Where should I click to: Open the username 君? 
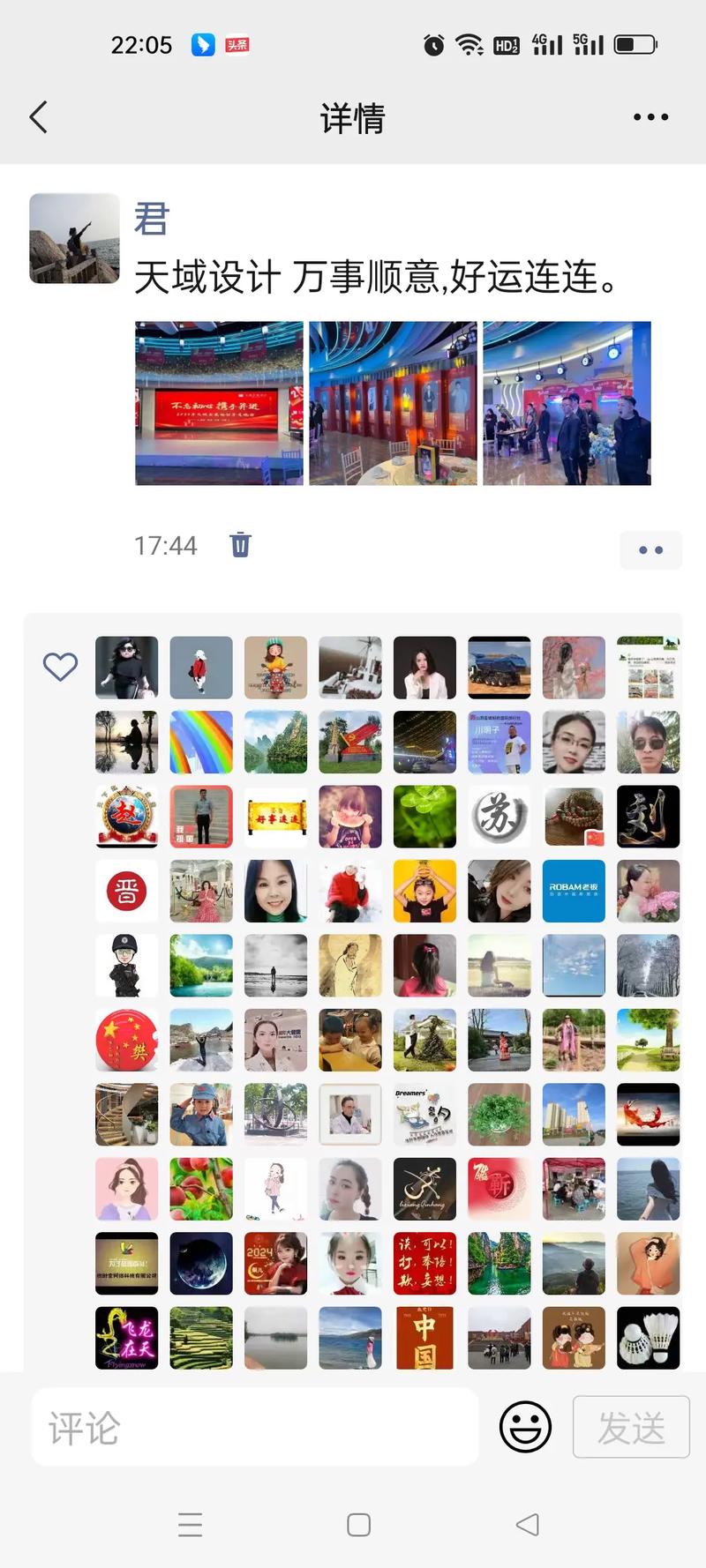[151, 219]
